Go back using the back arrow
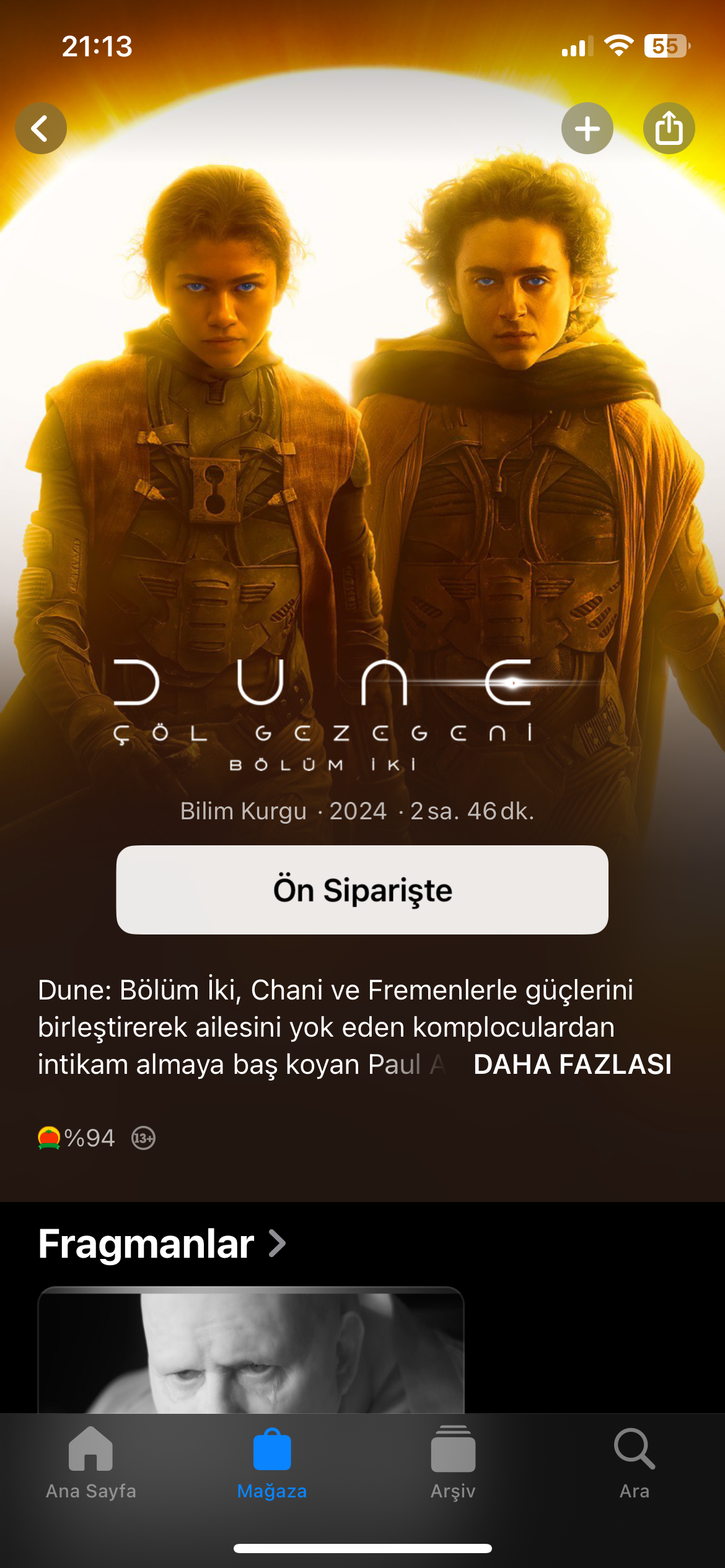The image size is (725, 1568). [41, 128]
